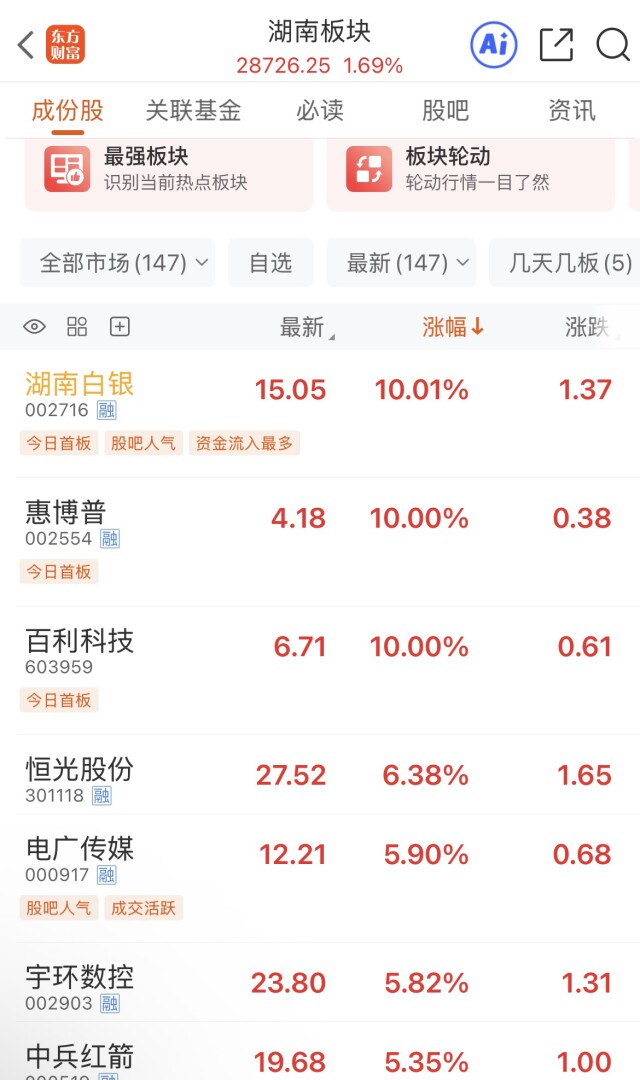Switch to the 资讯 tab
The width and height of the screenshot is (640, 1080).
coord(571,110)
